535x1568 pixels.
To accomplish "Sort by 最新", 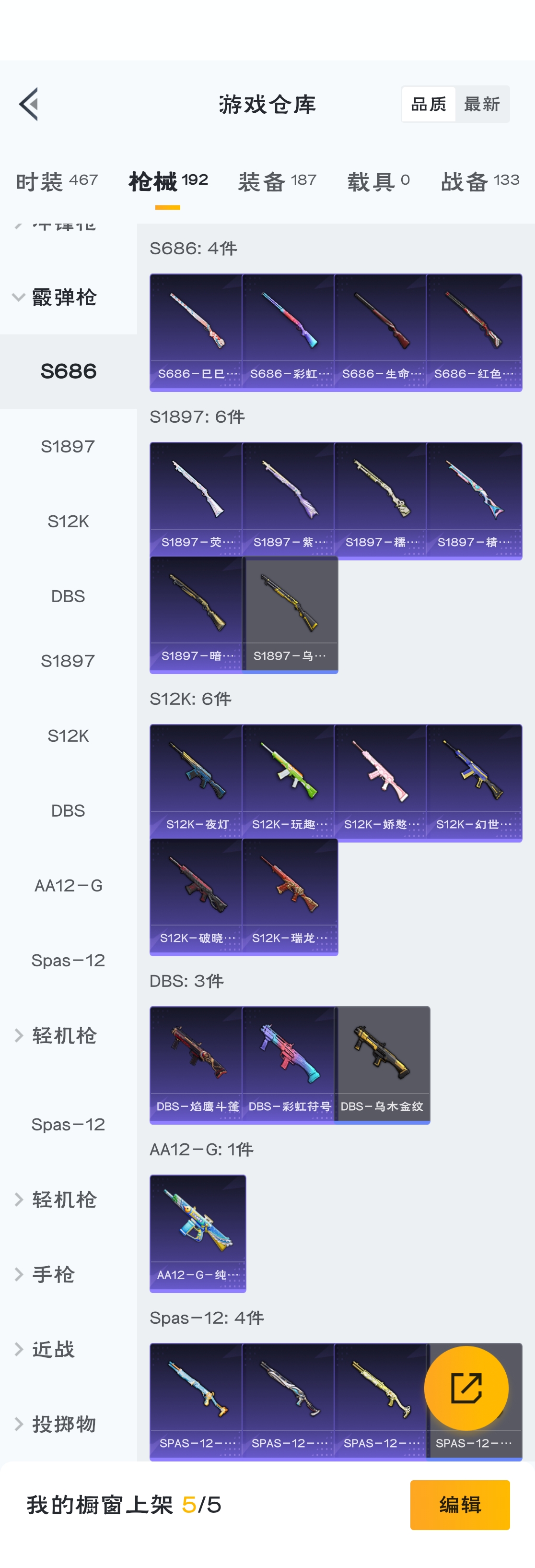I will pos(481,104).
